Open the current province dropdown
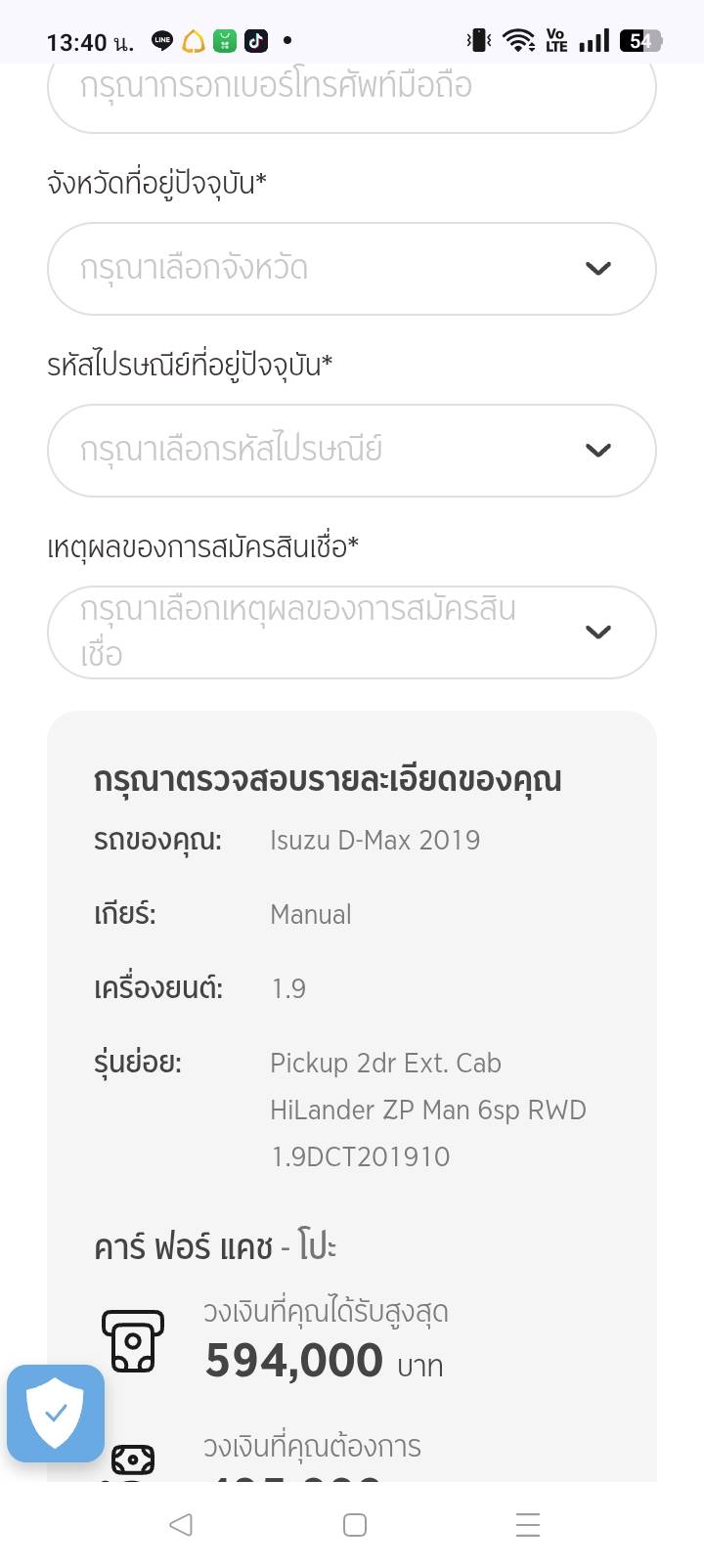Screen dimensions: 704x1568 point(351,269)
